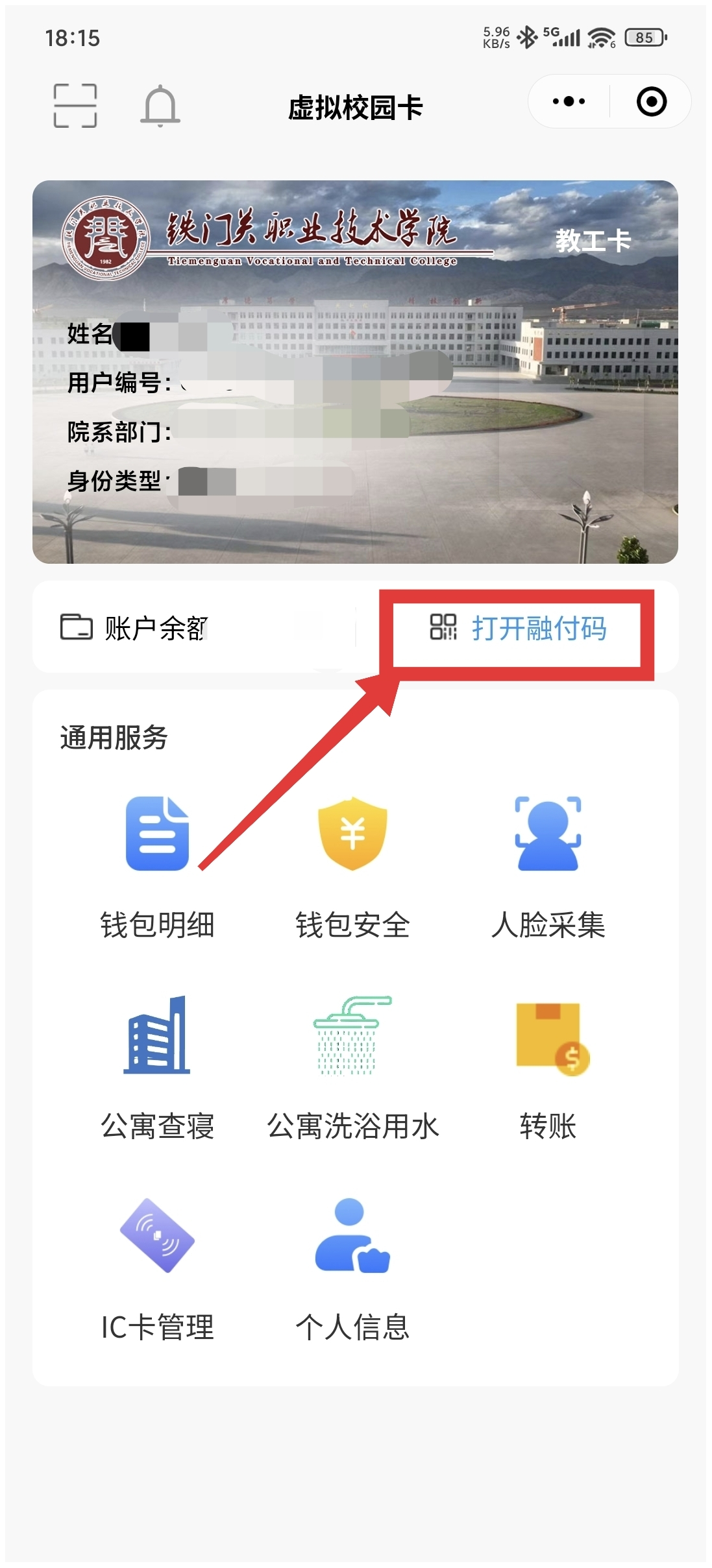Open 公寓洗浴用水 shower water service
This screenshot has height=1568, width=712.
(x=352, y=1067)
